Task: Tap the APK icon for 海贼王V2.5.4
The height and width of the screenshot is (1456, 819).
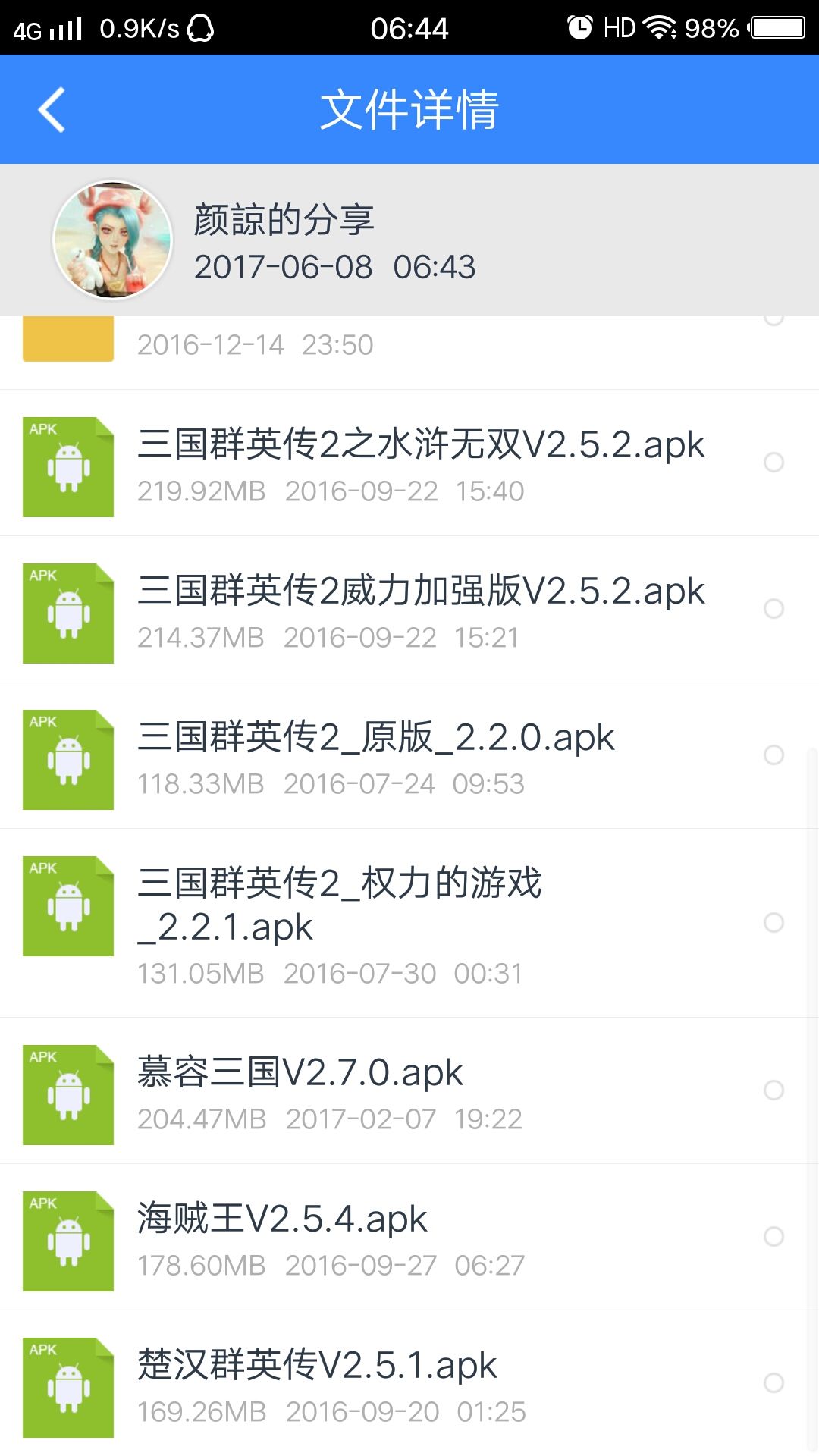Action: pos(67,1241)
